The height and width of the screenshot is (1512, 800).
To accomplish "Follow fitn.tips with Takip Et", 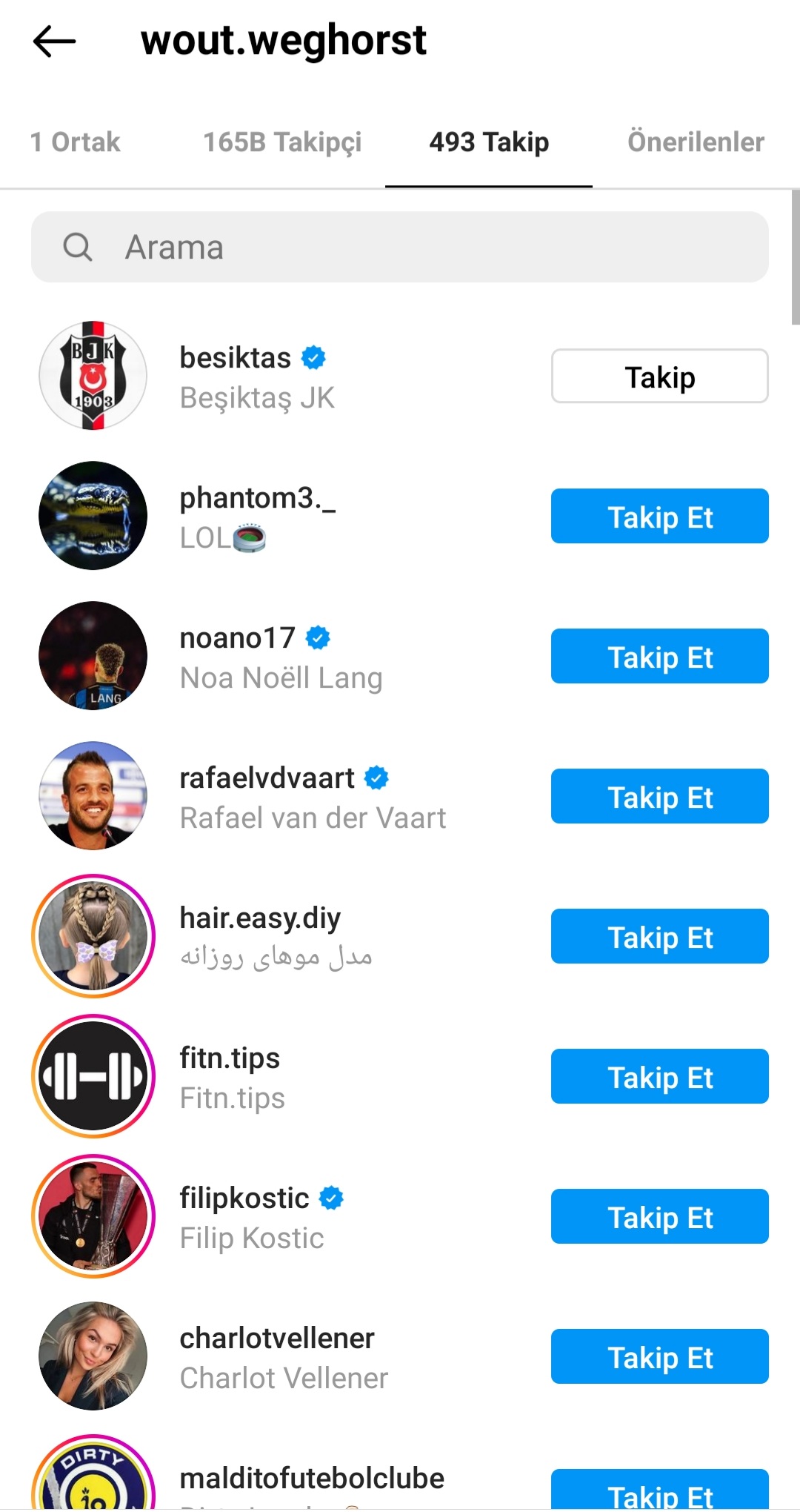I will (x=659, y=1077).
